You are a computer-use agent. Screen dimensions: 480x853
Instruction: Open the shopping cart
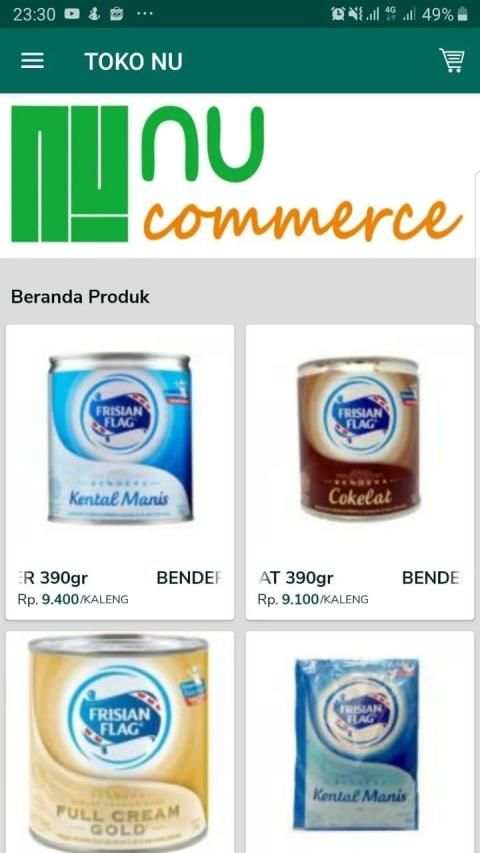point(452,60)
